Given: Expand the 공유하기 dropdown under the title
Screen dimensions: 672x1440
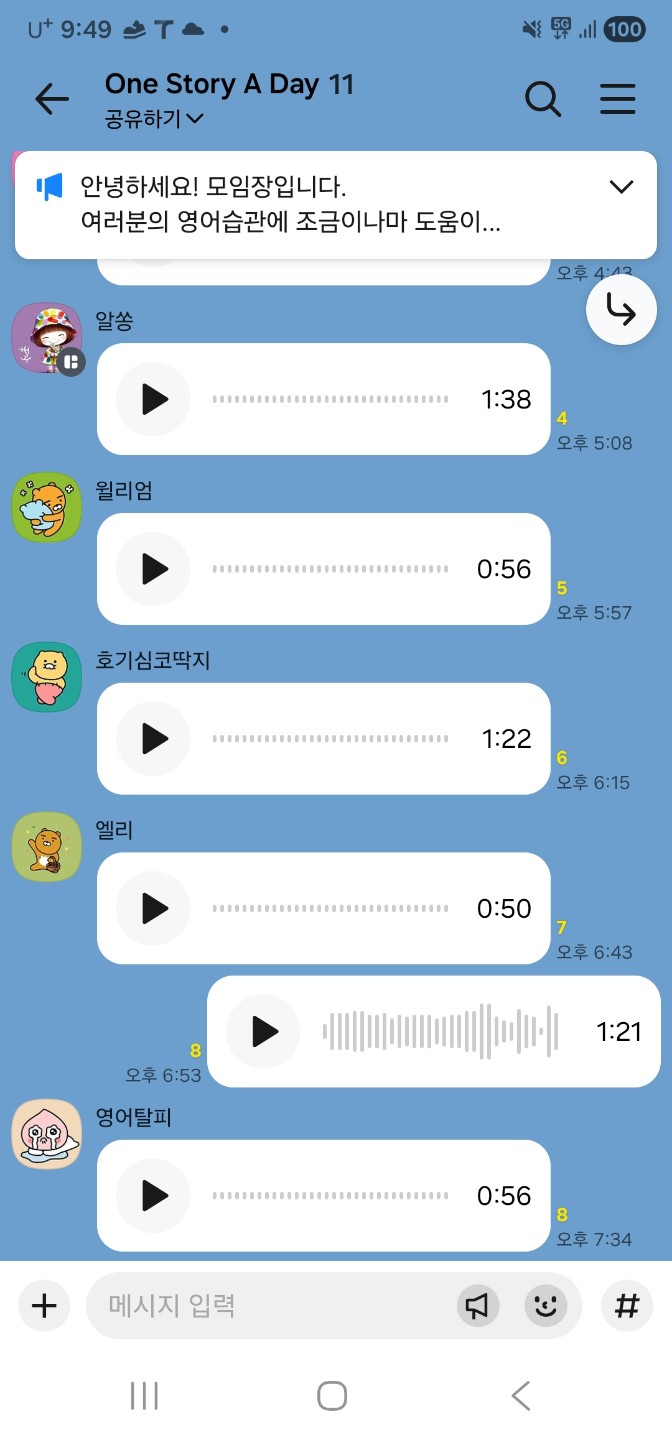Looking at the screenshot, I should (154, 119).
